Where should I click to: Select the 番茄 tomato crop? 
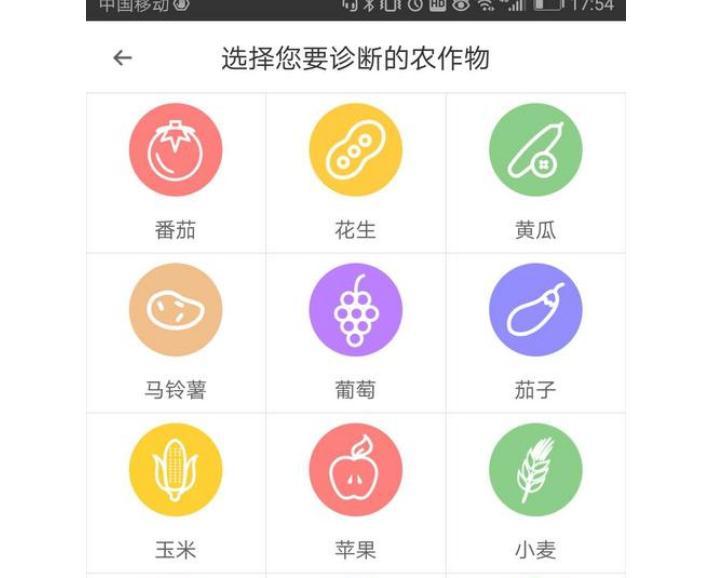tap(175, 150)
